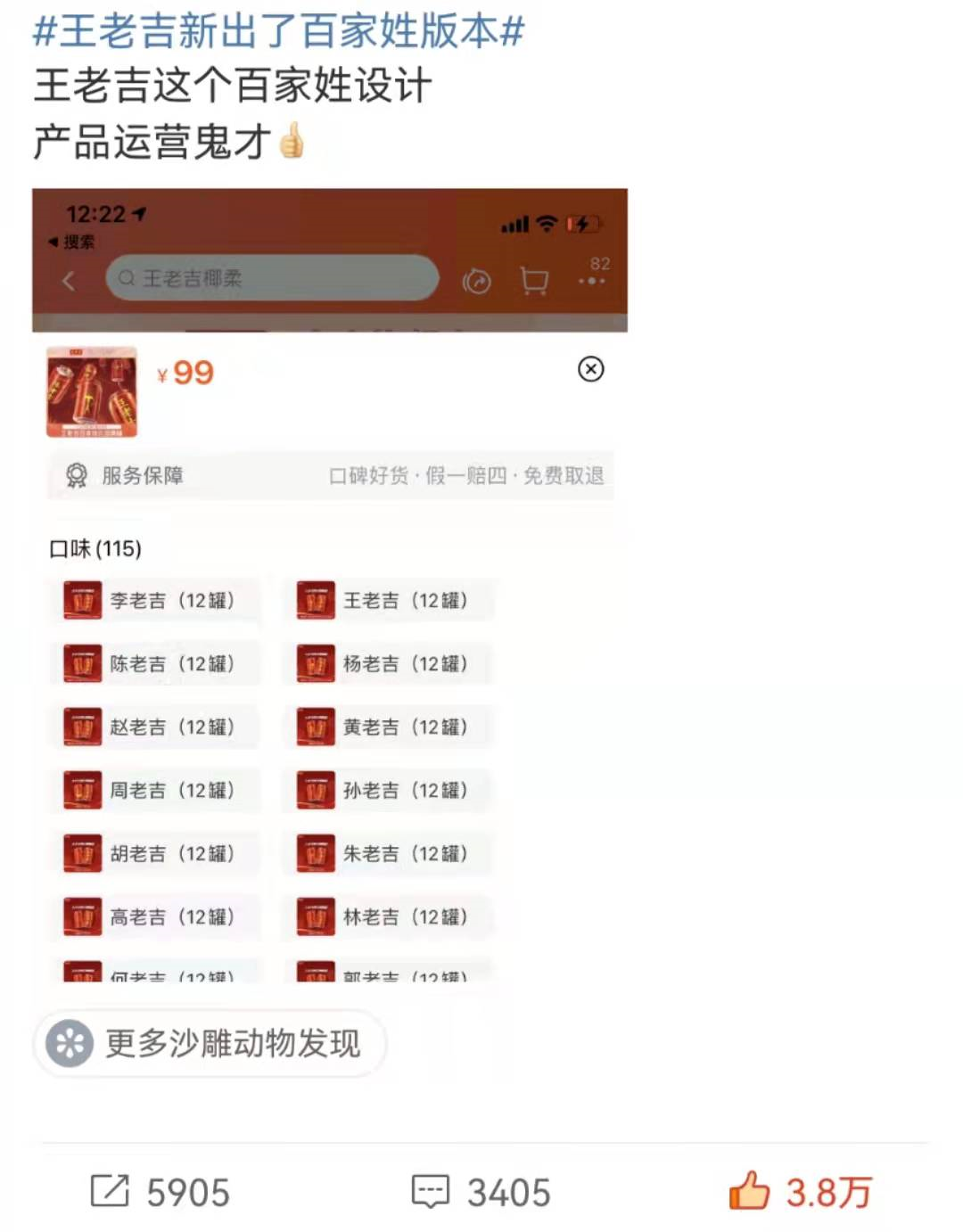Like this post

tap(800, 1192)
